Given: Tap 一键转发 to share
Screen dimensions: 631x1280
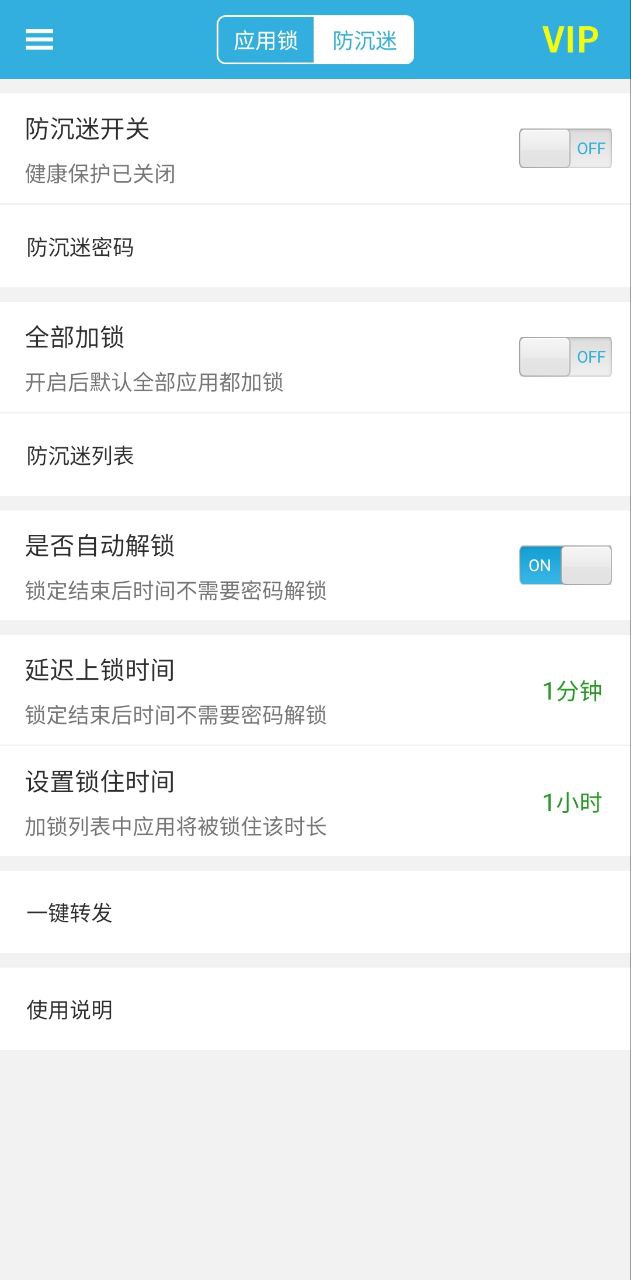Looking at the screenshot, I should [315, 912].
